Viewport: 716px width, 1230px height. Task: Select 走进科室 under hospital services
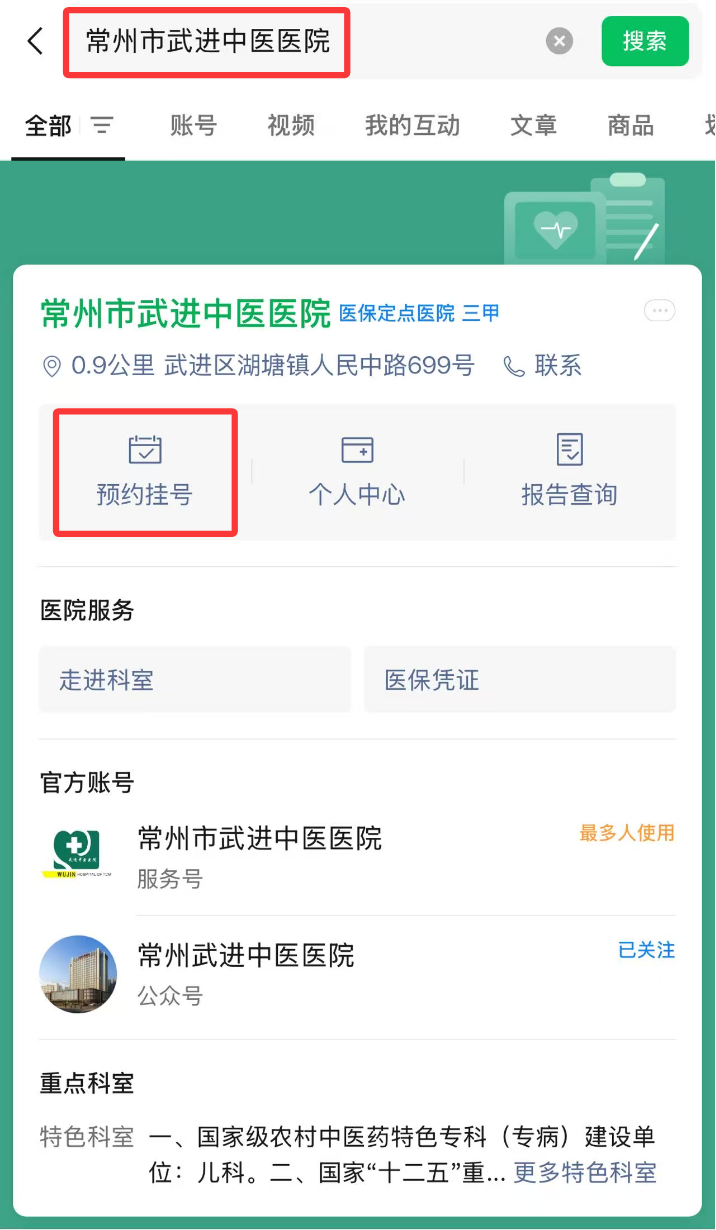195,680
